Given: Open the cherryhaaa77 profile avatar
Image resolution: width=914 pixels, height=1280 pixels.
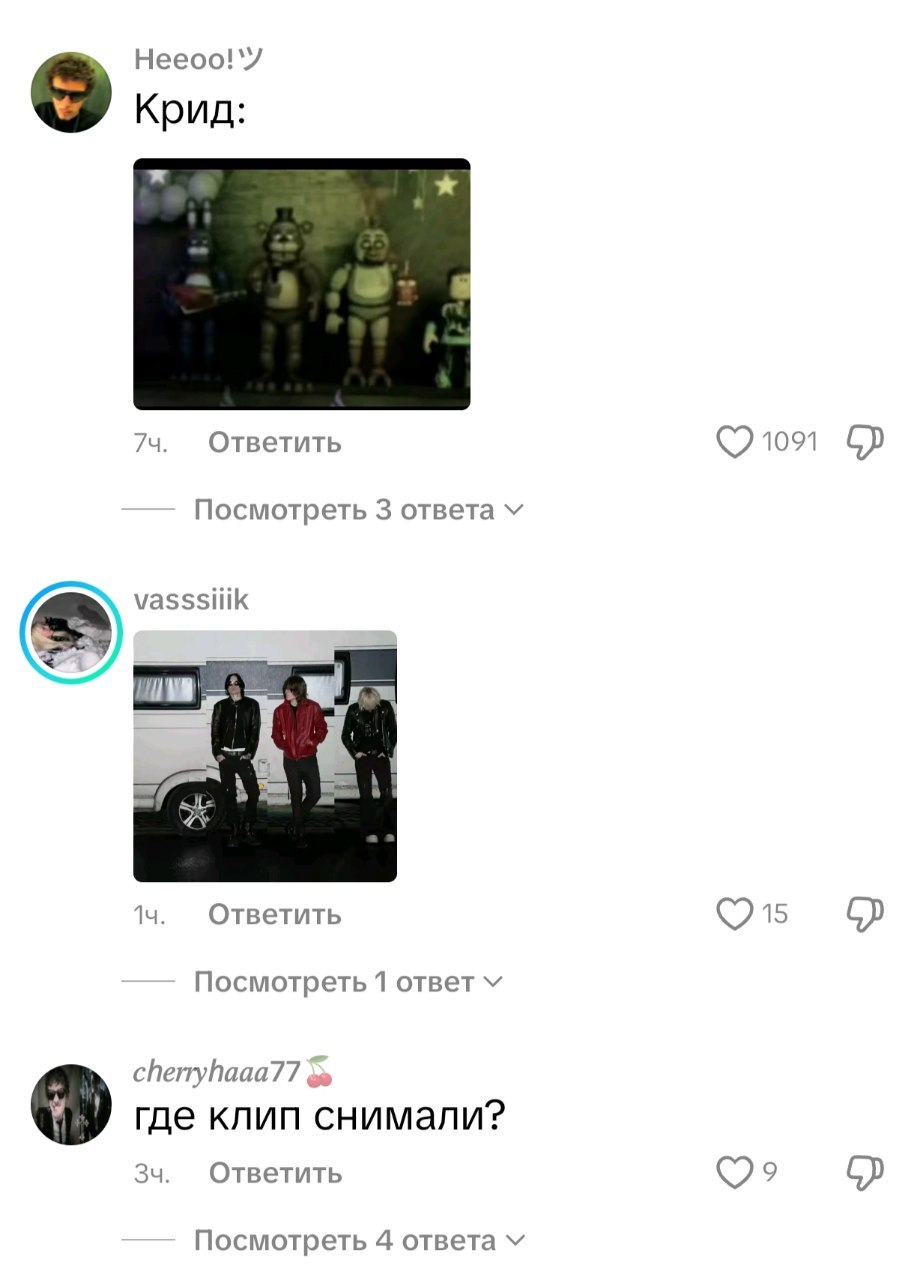Looking at the screenshot, I should [x=71, y=1104].
